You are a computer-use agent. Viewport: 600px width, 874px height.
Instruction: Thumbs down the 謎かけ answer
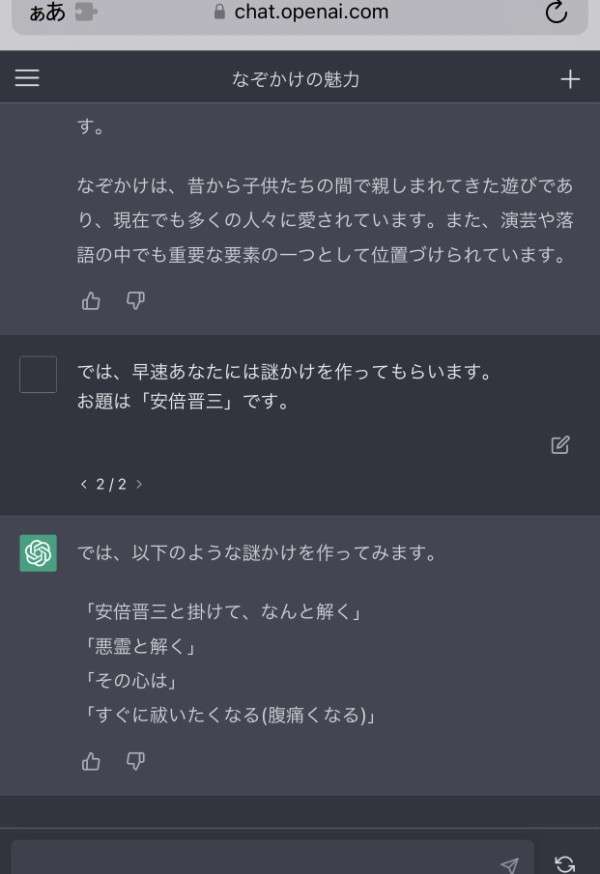[136, 762]
